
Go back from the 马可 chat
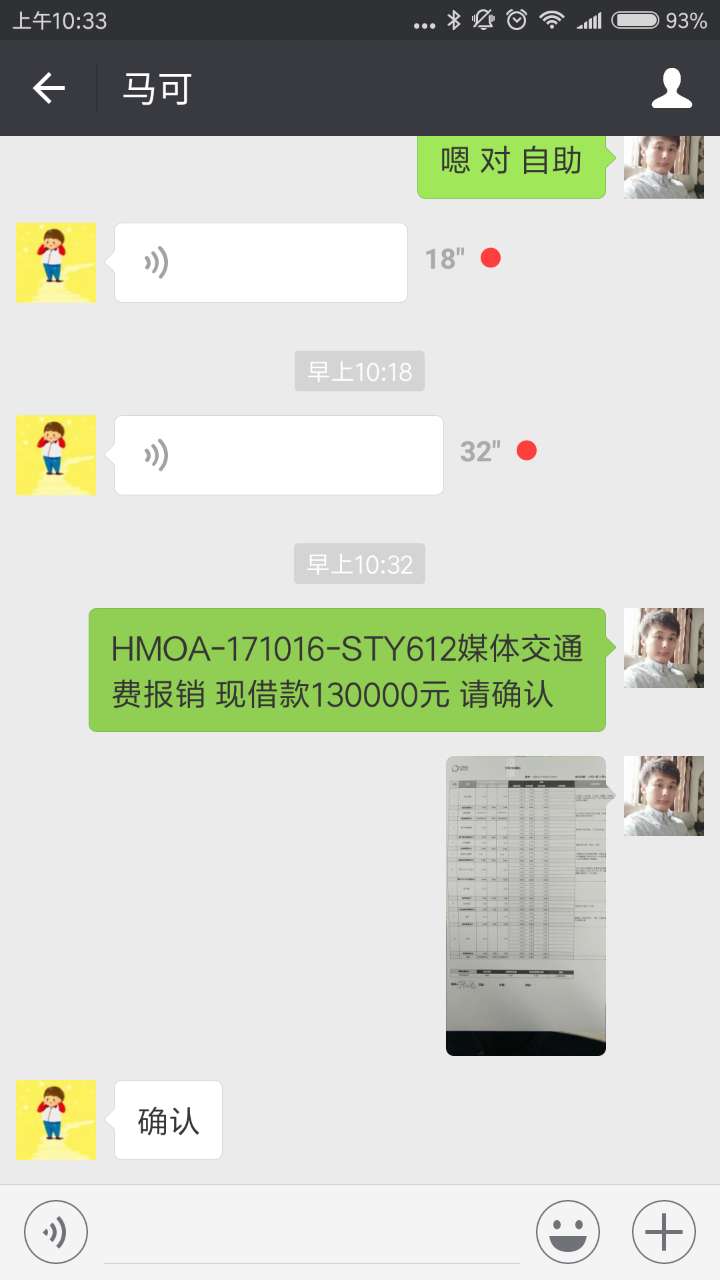pos(48,88)
